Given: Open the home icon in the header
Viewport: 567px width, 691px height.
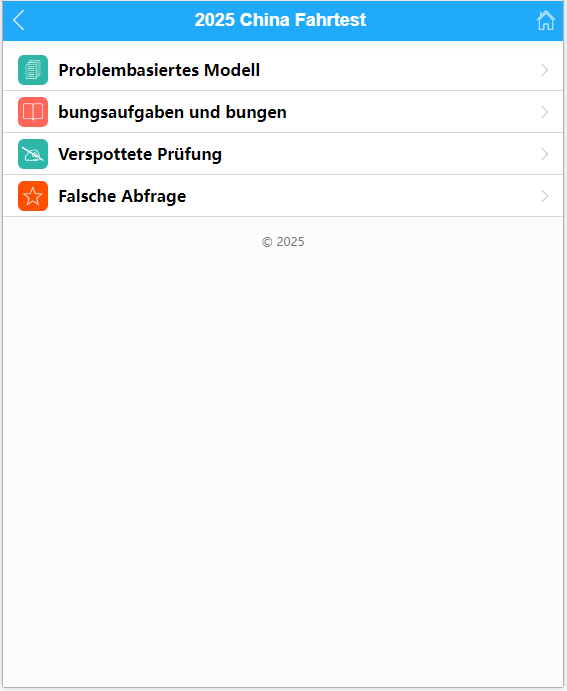Looking at the screenshot, I should pos(545,20).
